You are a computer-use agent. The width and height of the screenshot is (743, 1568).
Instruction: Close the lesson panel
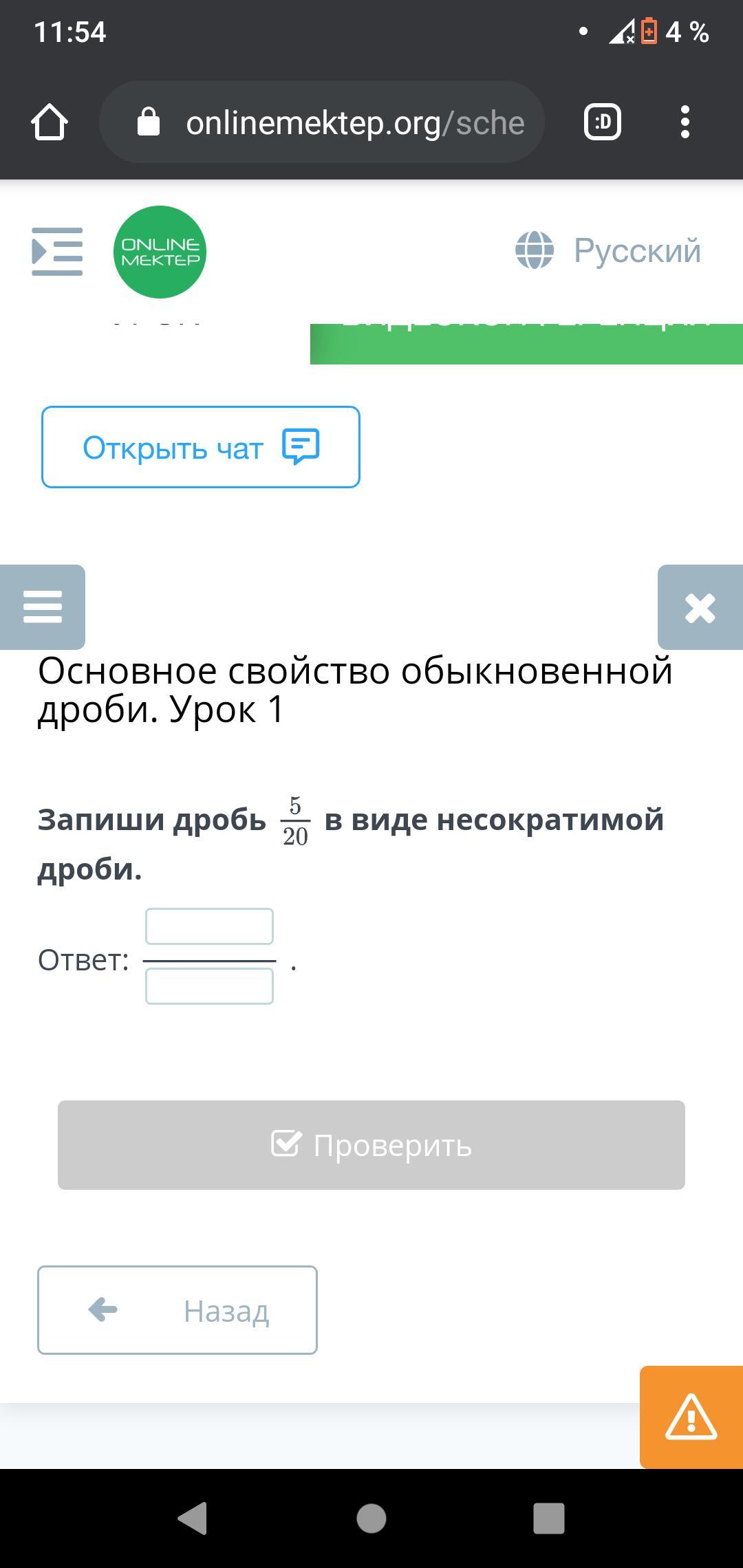pyautogui.click(x=700, y=607)
